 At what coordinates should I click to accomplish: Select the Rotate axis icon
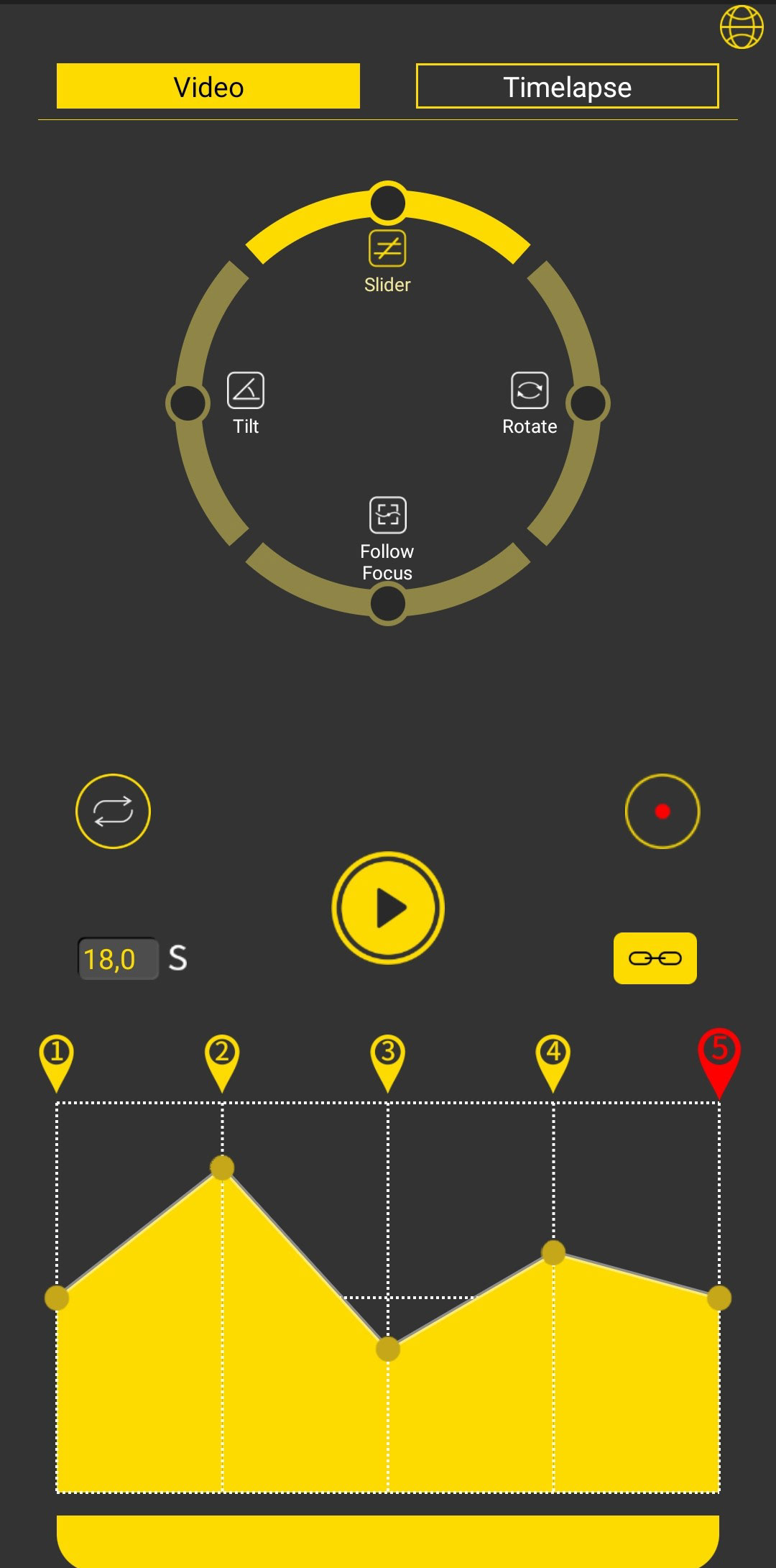(x=530, y=390)
